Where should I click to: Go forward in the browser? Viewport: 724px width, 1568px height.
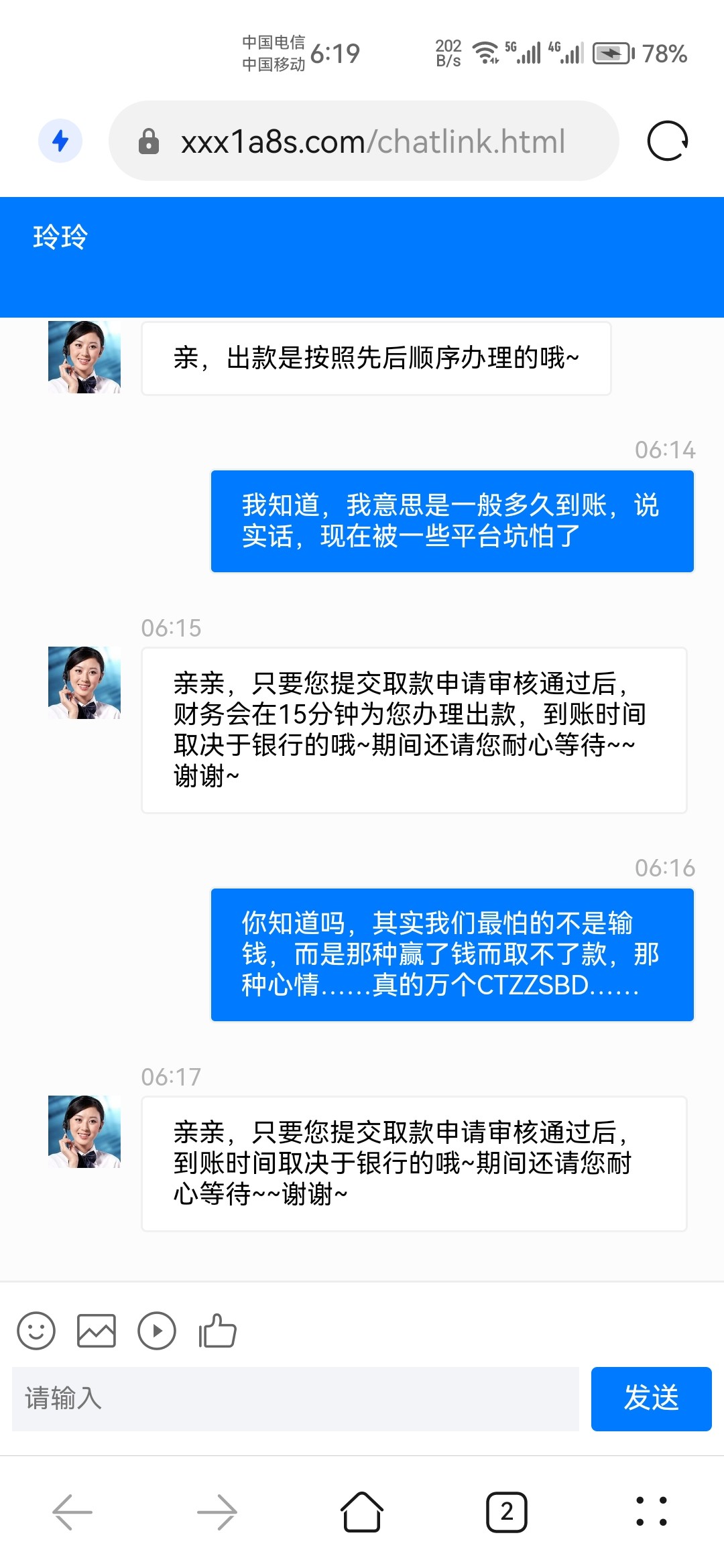click(217, 1512)
